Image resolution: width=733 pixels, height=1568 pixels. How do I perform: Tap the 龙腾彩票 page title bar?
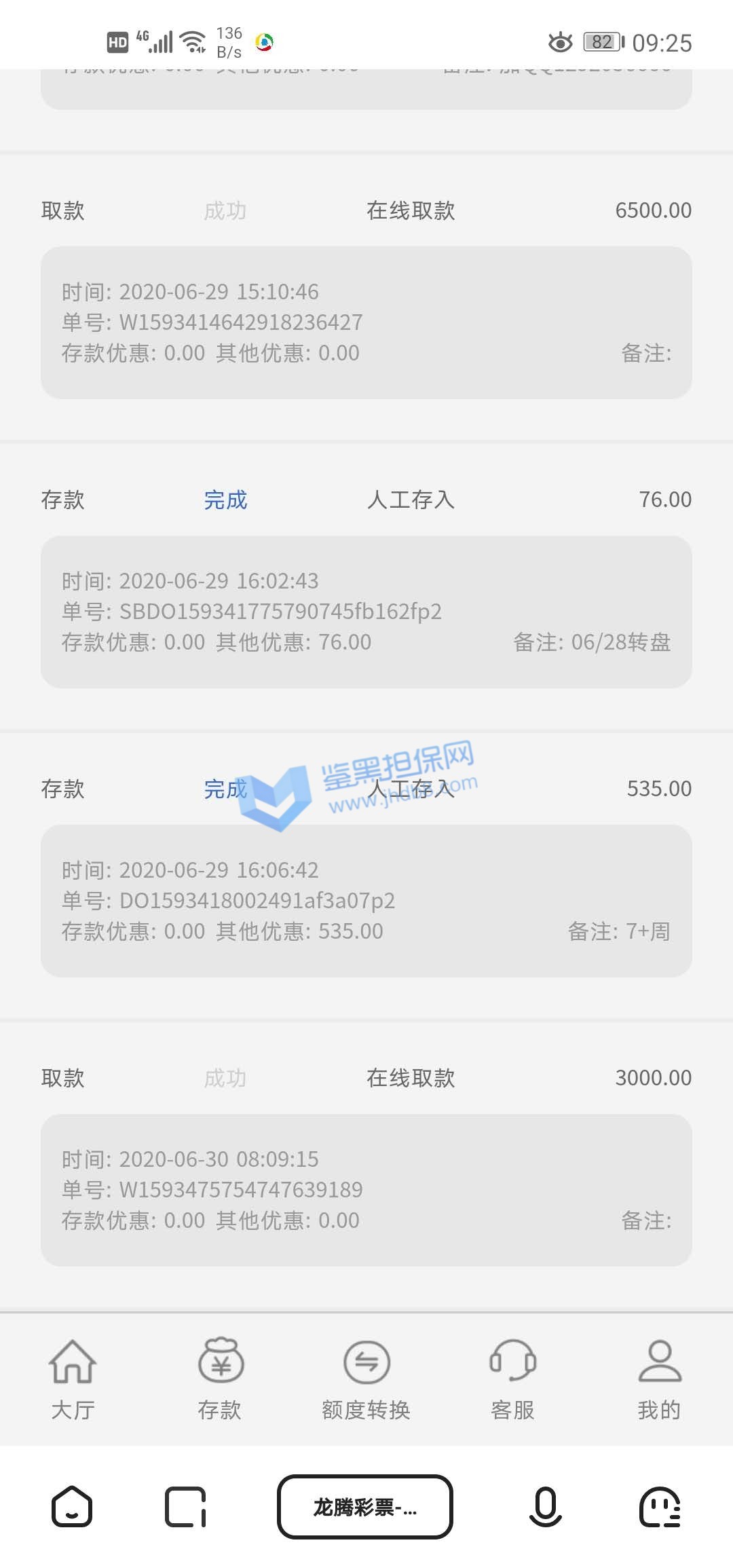[x=365, y=1507]
